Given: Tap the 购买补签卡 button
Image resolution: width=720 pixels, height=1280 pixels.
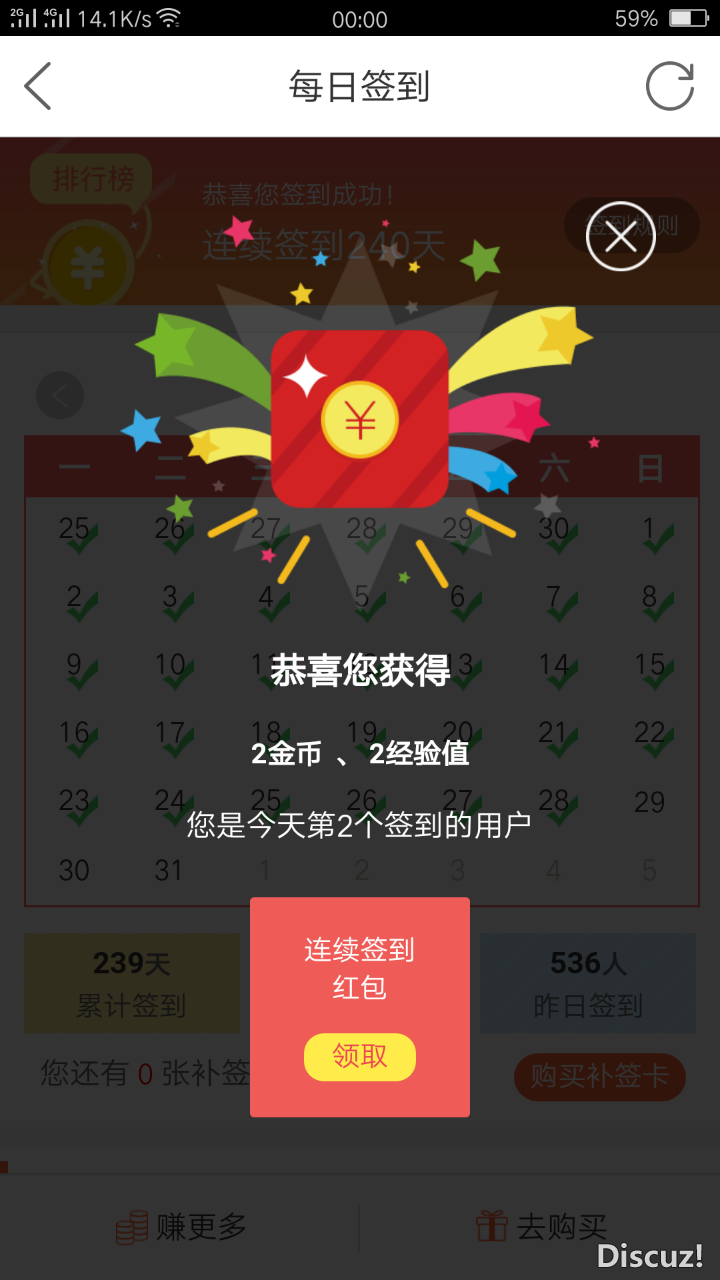Looking at the screenshot, I should coord(599,1076).
